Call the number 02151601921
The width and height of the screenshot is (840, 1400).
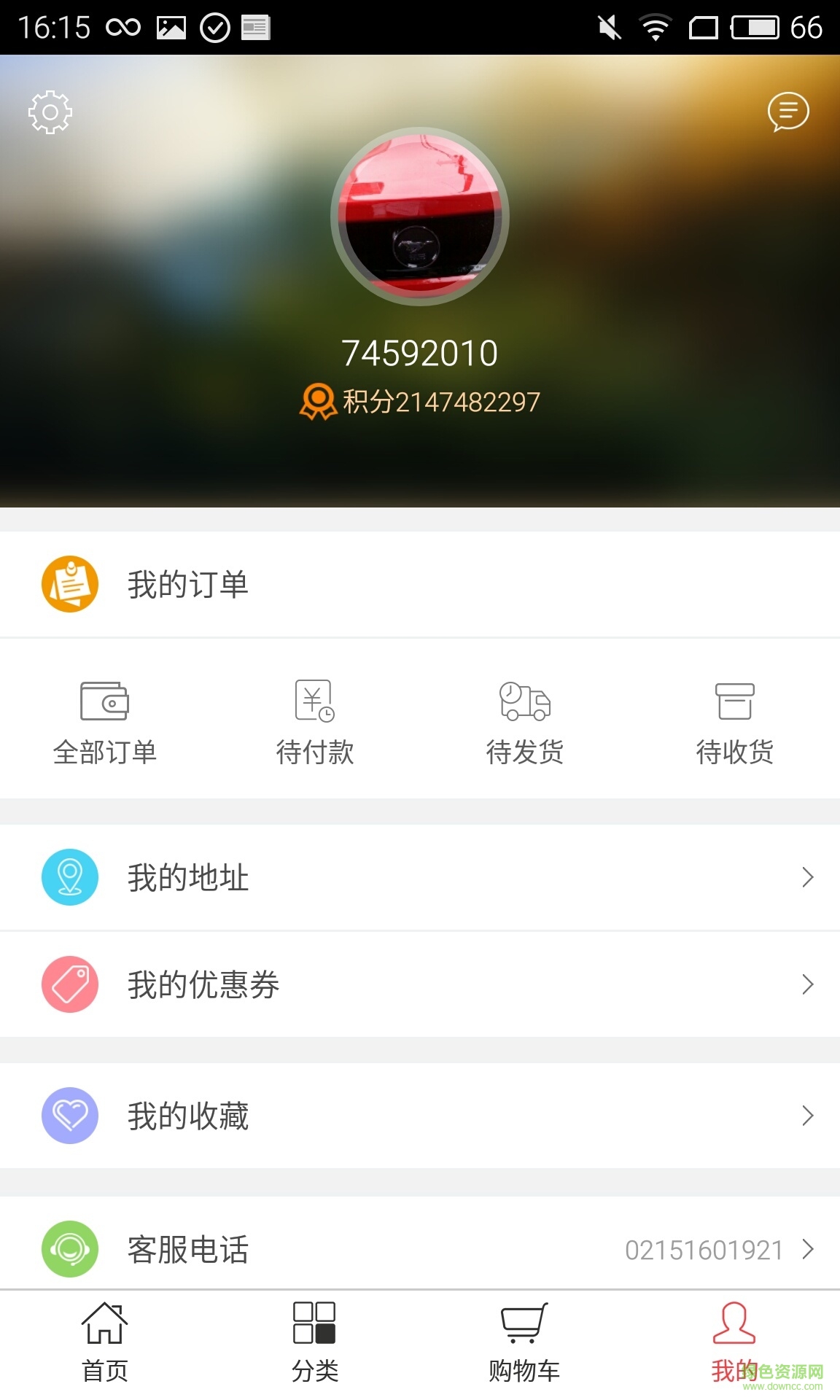702,1250
